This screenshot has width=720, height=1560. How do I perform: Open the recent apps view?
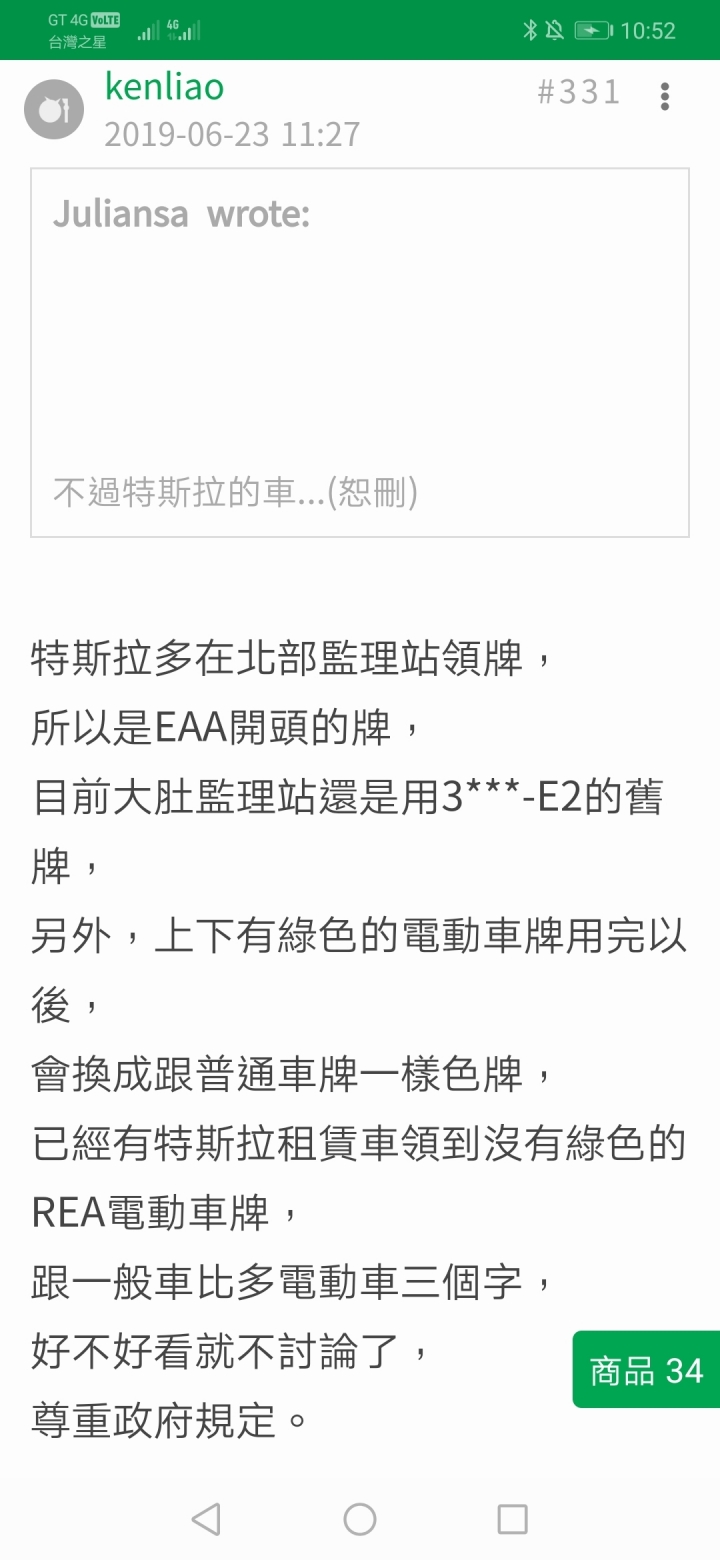(512, 1519)
